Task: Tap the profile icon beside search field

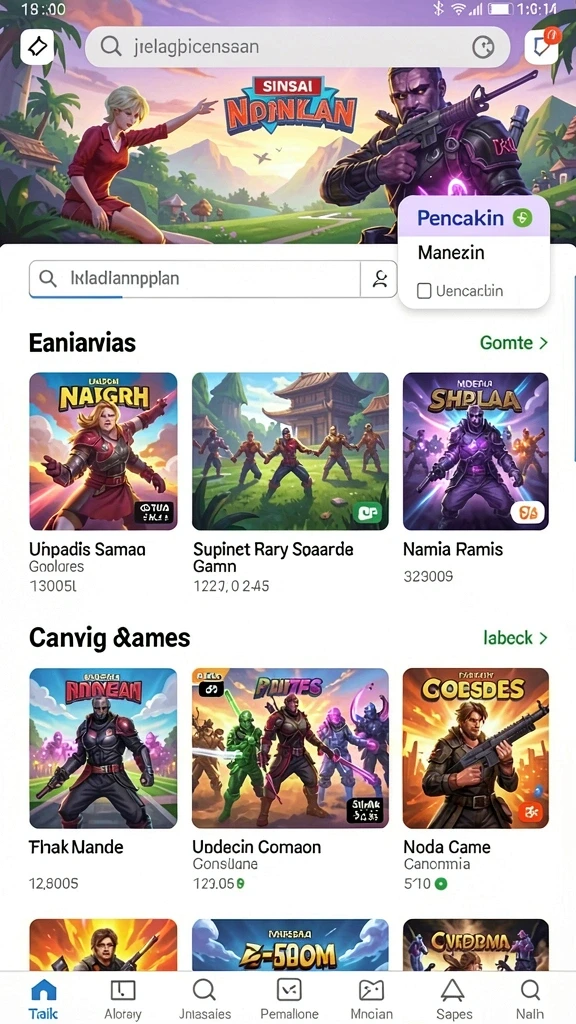Action: click(379, 279)
